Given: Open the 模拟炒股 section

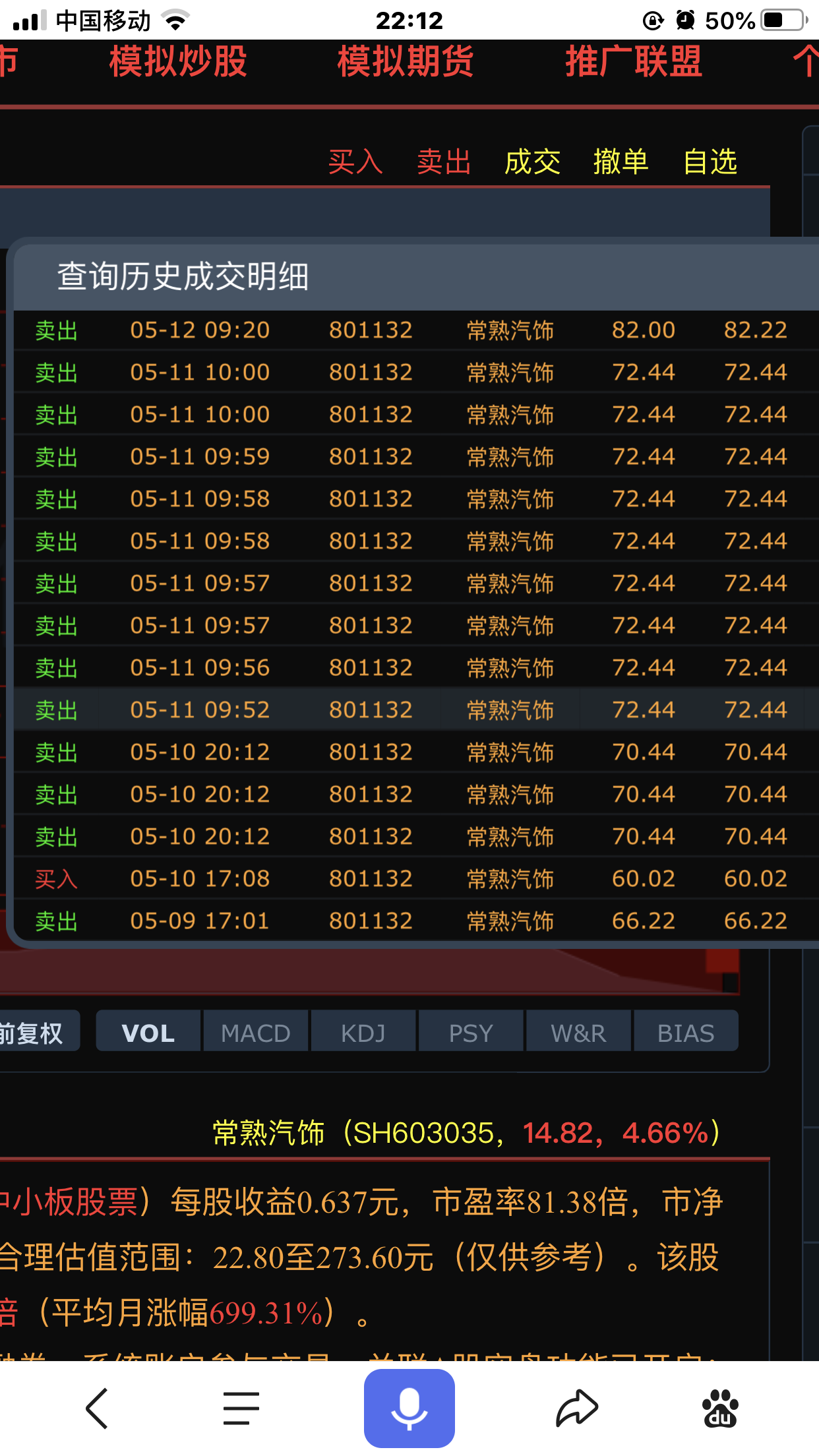Looking at the screenshot, I should (178, 62).
